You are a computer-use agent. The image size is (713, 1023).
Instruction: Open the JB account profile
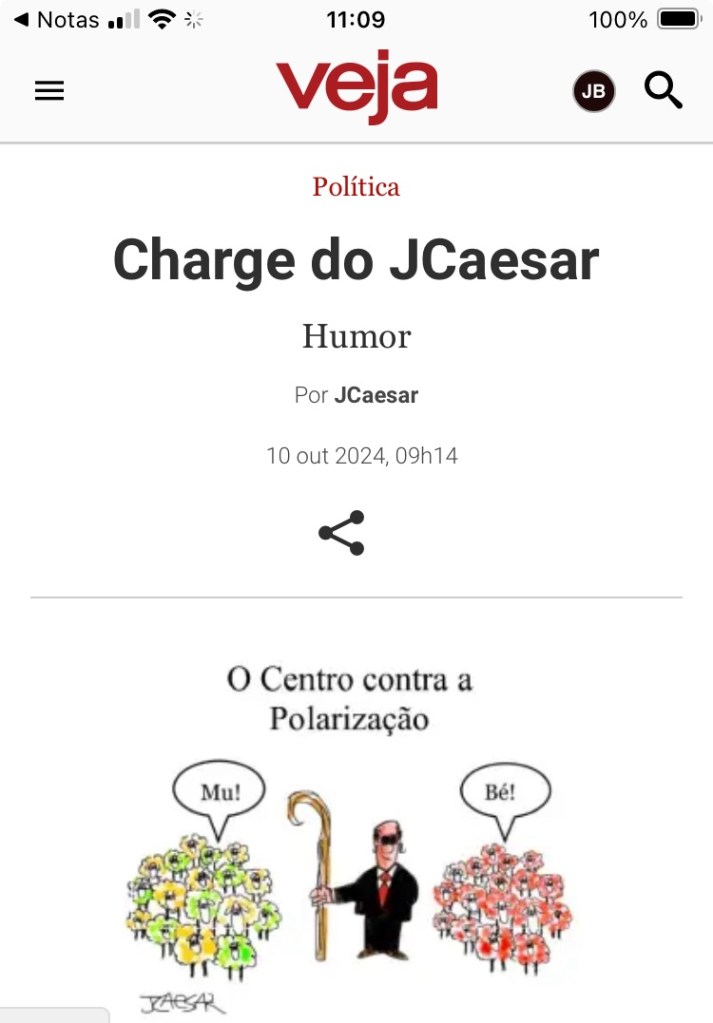pos(593,91)
